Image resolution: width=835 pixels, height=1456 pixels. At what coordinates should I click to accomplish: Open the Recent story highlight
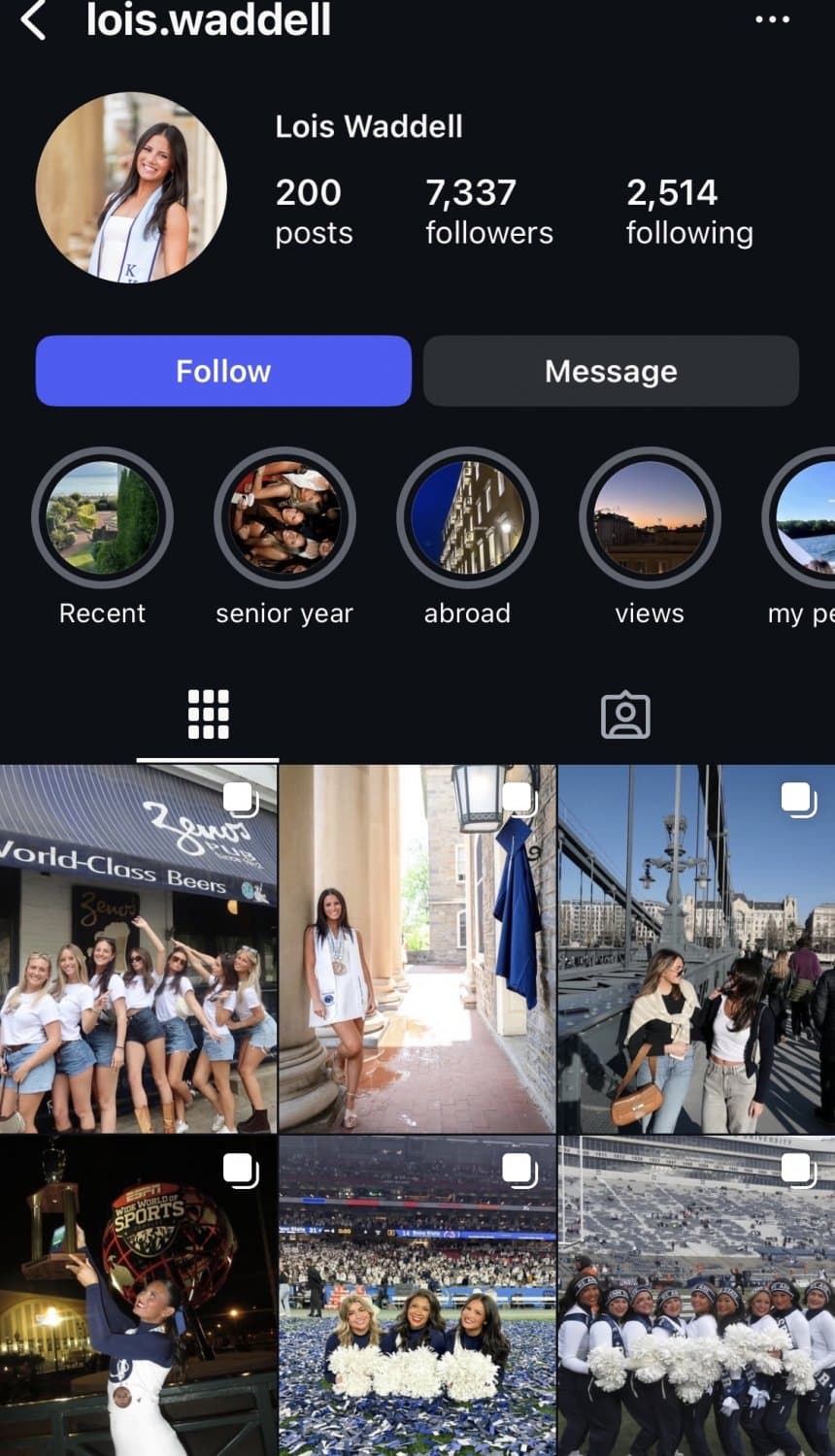point(102,518)
